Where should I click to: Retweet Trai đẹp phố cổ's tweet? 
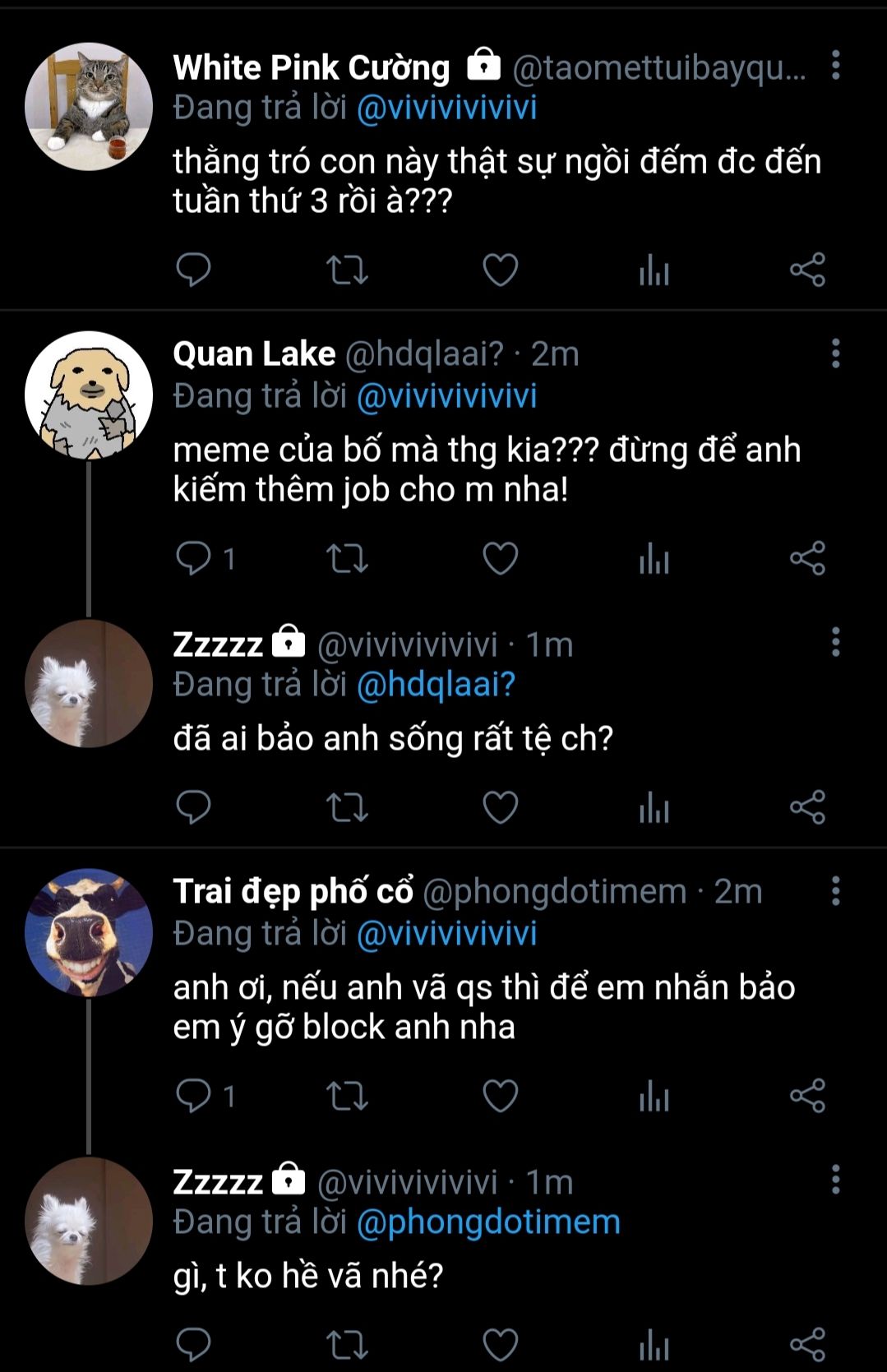347,1096
